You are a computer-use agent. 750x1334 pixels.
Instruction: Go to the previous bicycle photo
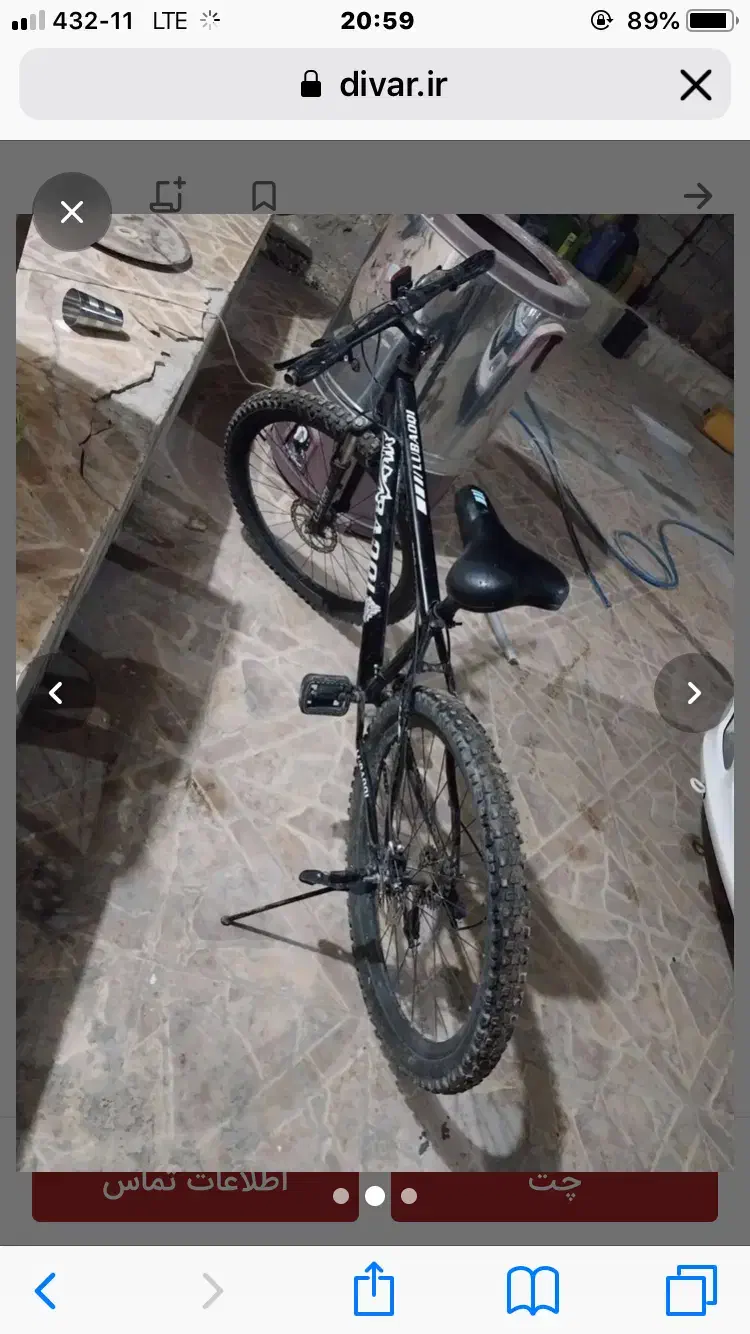click(56, 693)
